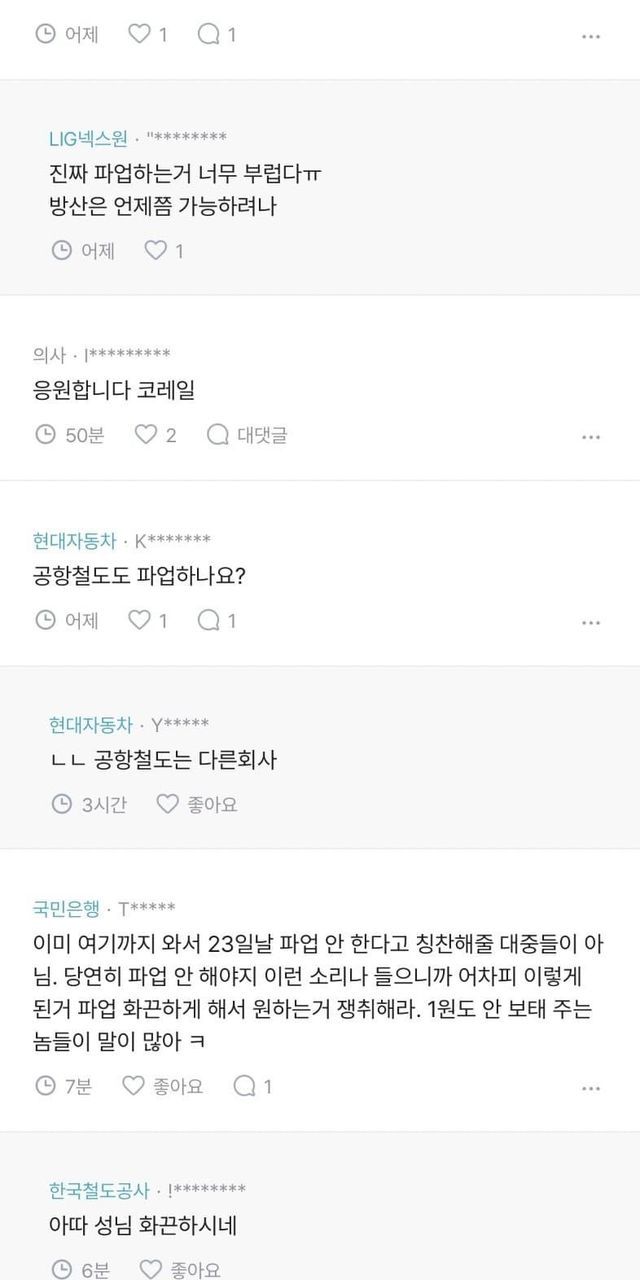Image resolution: width=640 pixels, height=1280 pixels.
Task: Open overflow menu on 공항철도도 파업하나요? comment
Action: click(x=591, y=622)
